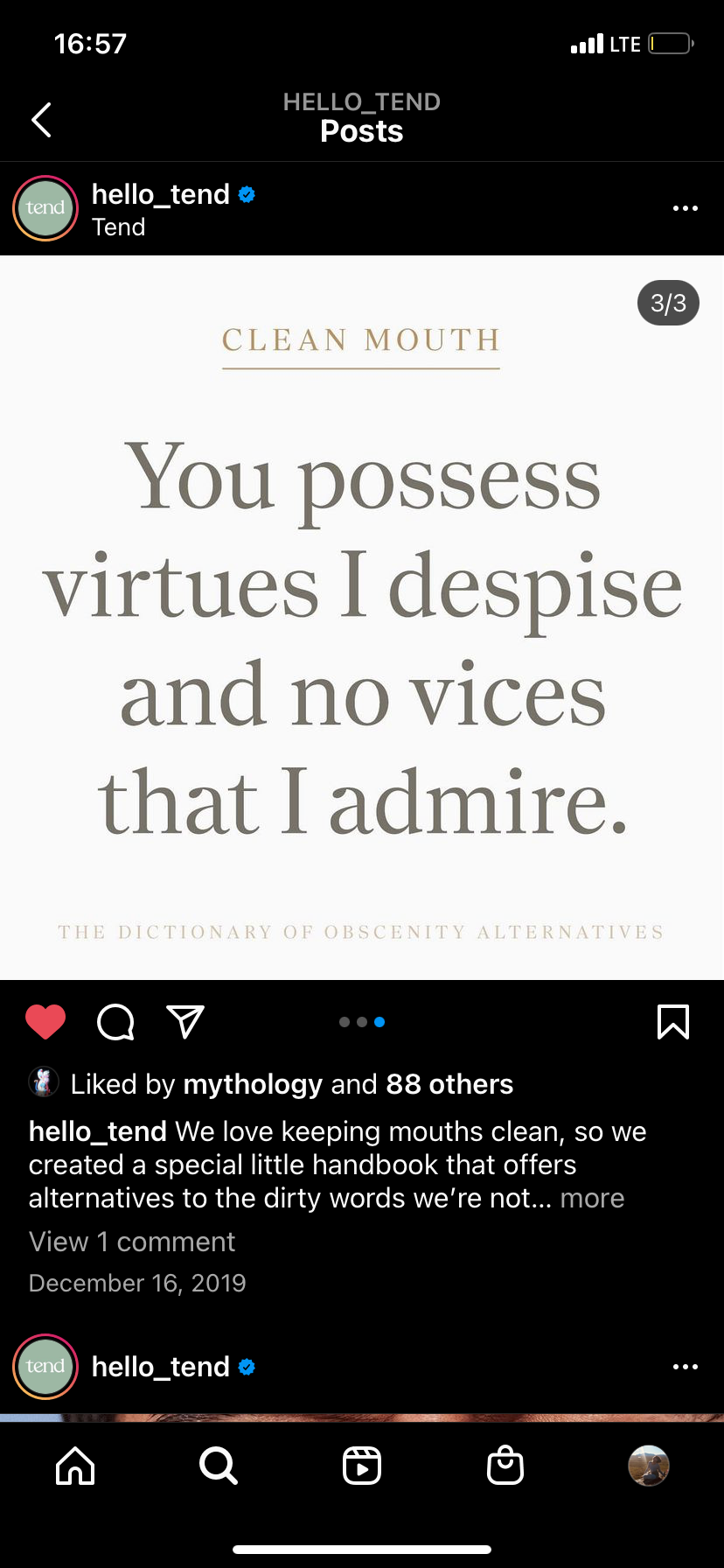View mythology's profile from likes line

tap(253, 1084)
